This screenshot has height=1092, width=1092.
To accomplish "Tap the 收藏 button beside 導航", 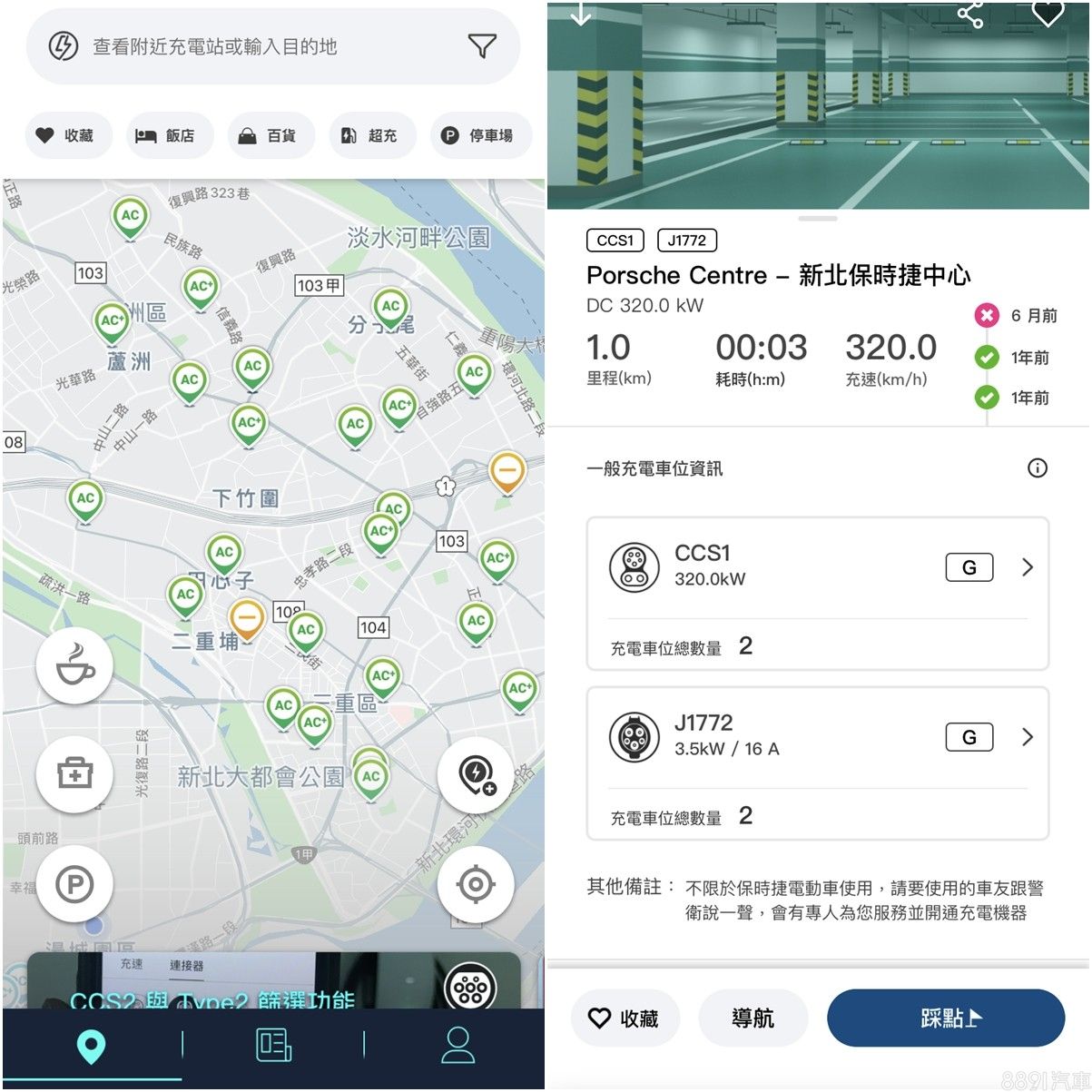I will tap(624, 1018).
